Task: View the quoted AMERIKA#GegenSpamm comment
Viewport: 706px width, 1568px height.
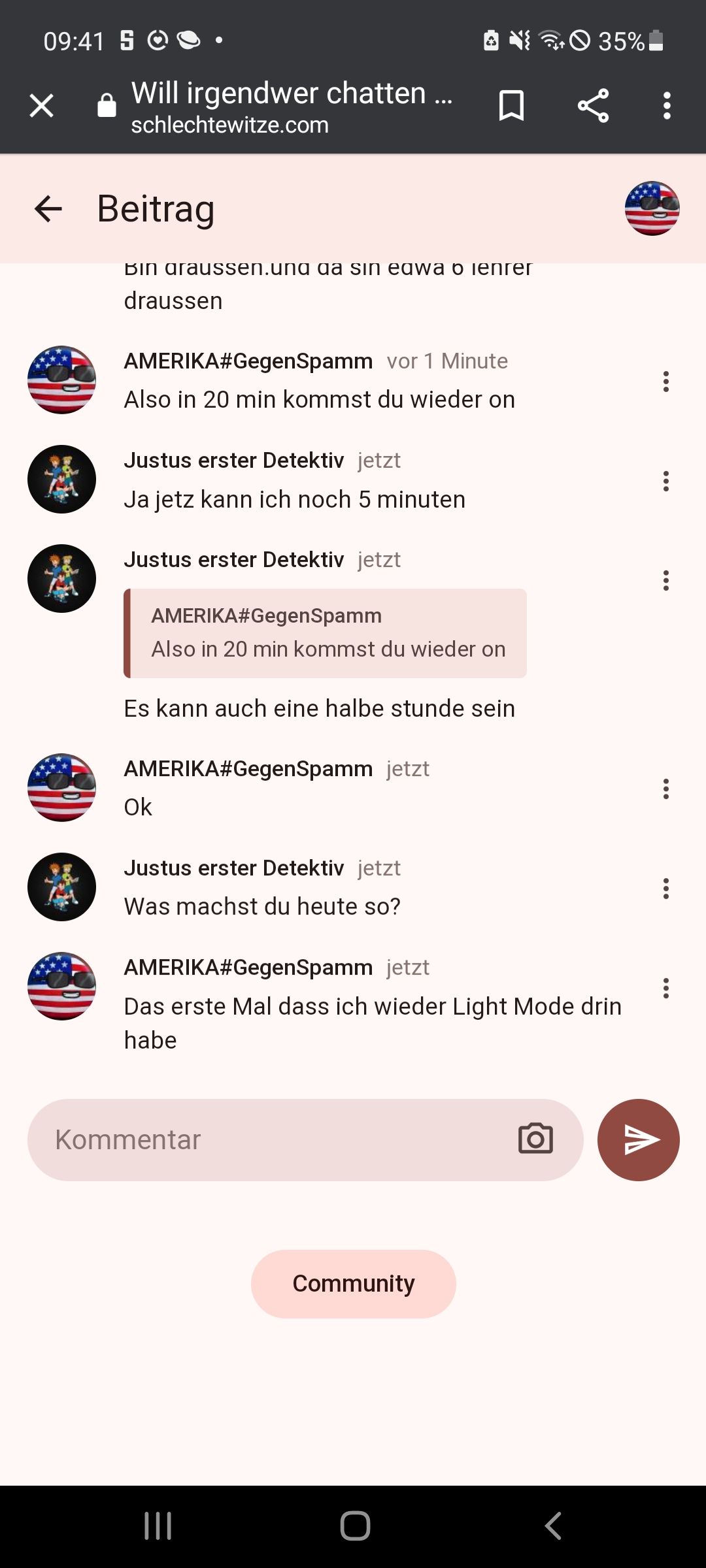Action: [x=326, y=633]
